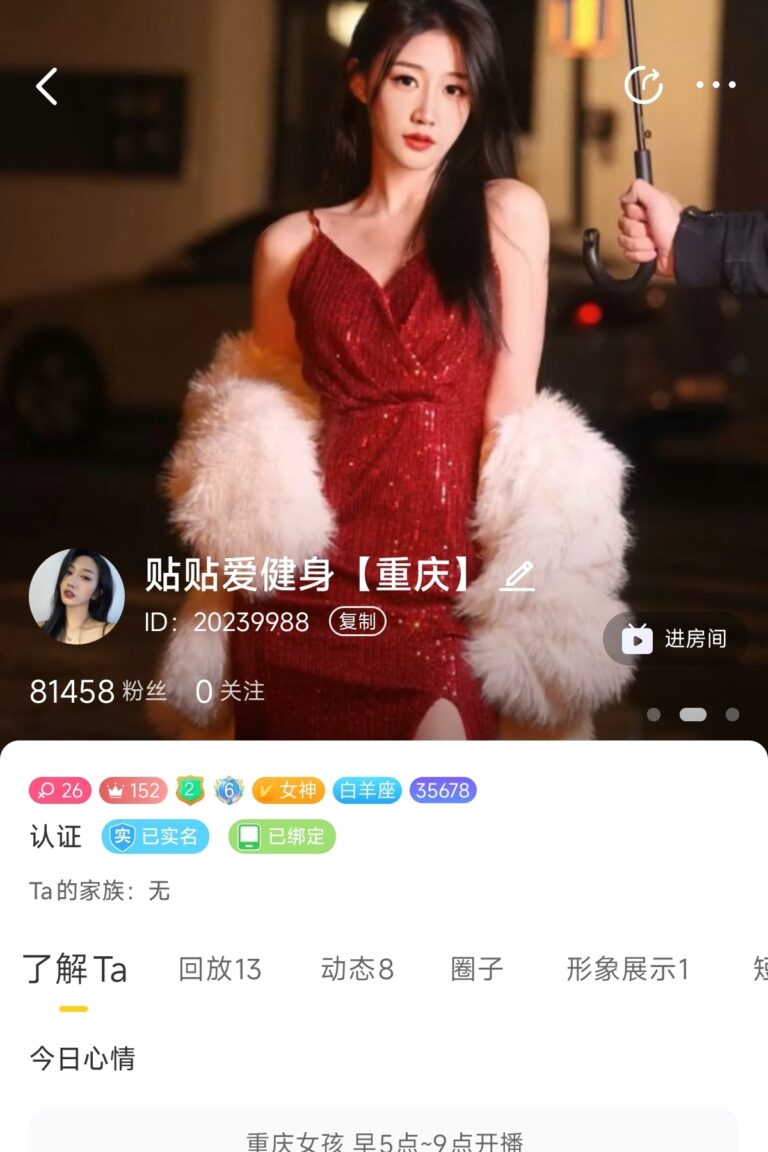The height and width of the screenshot is (1152, 768).
Task: Enter the live room via 进房间
Action: point(676,639)
